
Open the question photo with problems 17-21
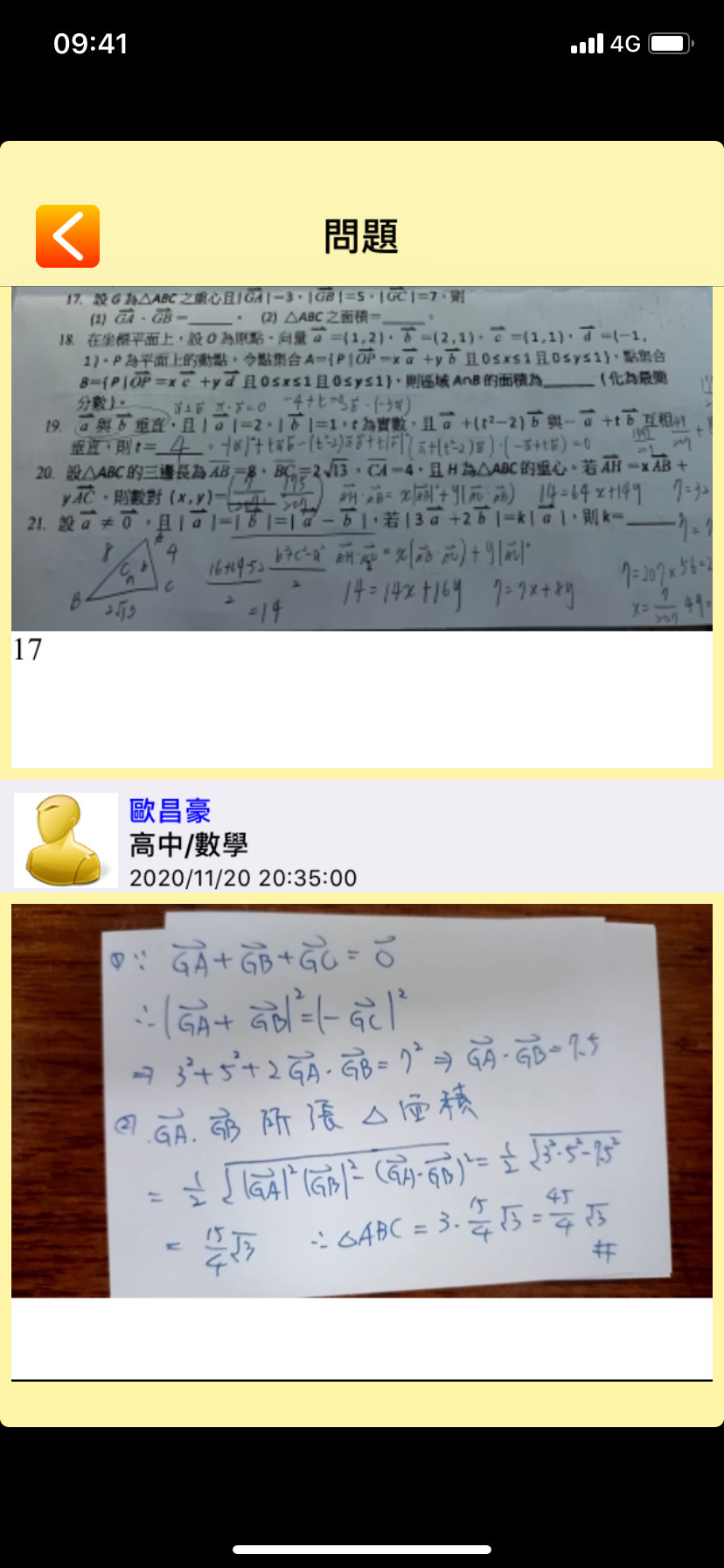361,458
